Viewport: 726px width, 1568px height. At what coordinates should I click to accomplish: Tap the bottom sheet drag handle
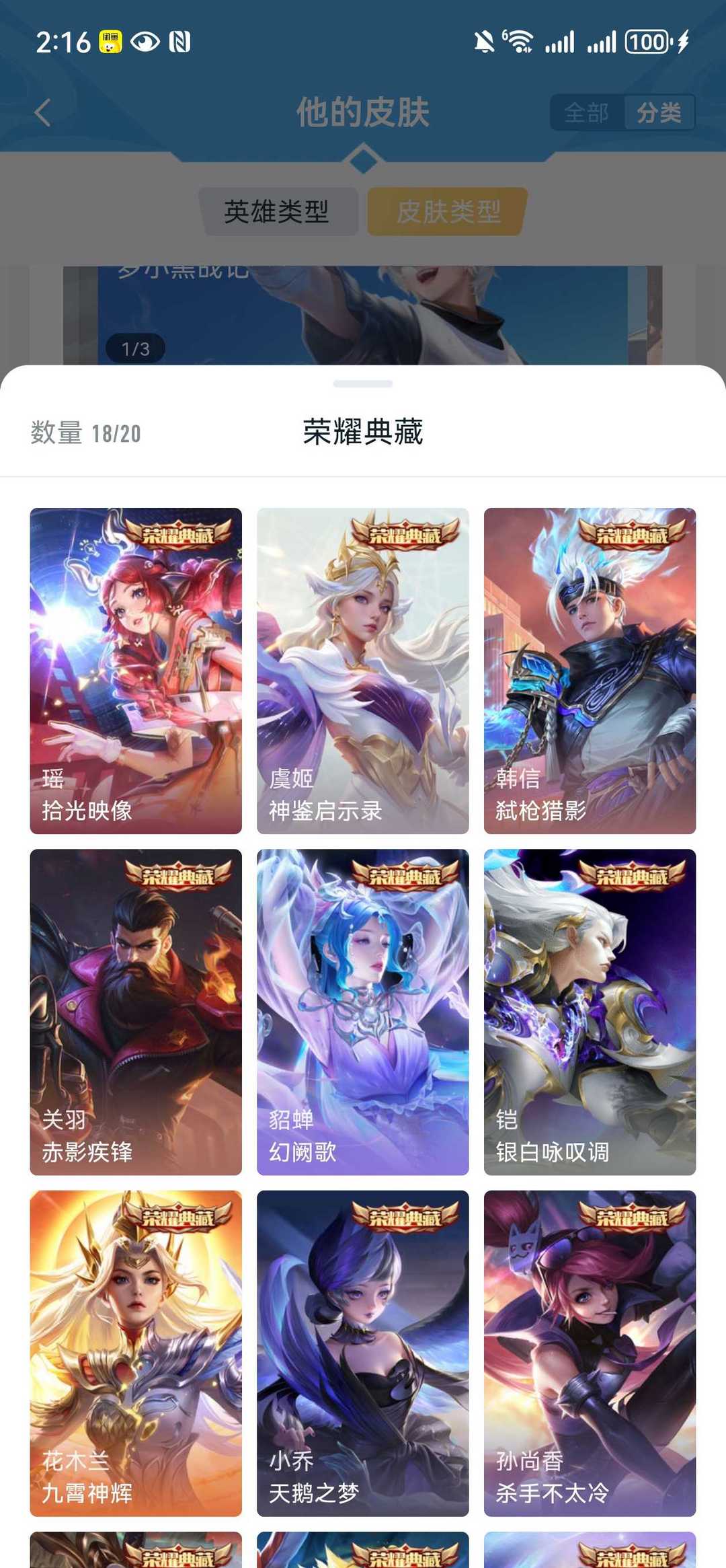pyautogui.click(x=363, y=384)
